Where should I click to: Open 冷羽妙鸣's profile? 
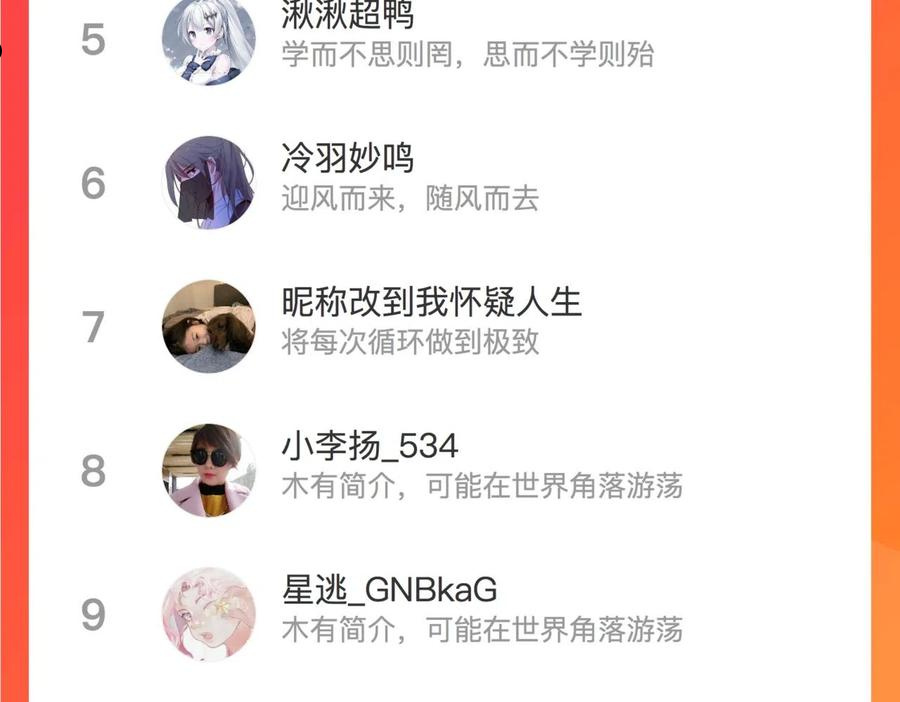pyautogui.click(x=449, y=183)
